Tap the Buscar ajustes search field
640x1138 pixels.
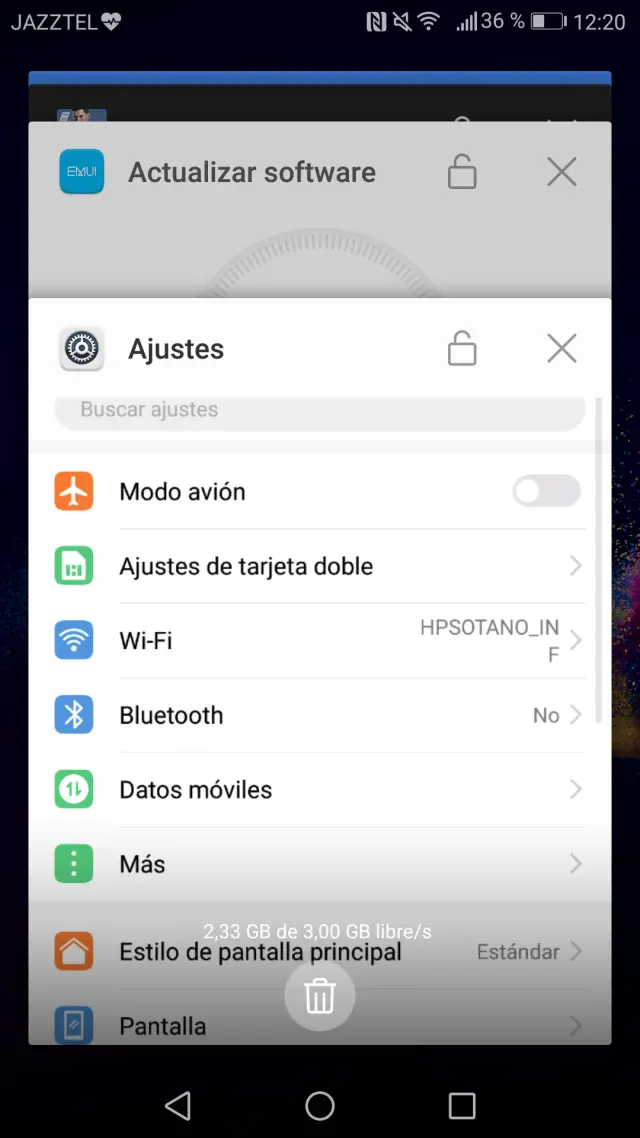[320, 410]
